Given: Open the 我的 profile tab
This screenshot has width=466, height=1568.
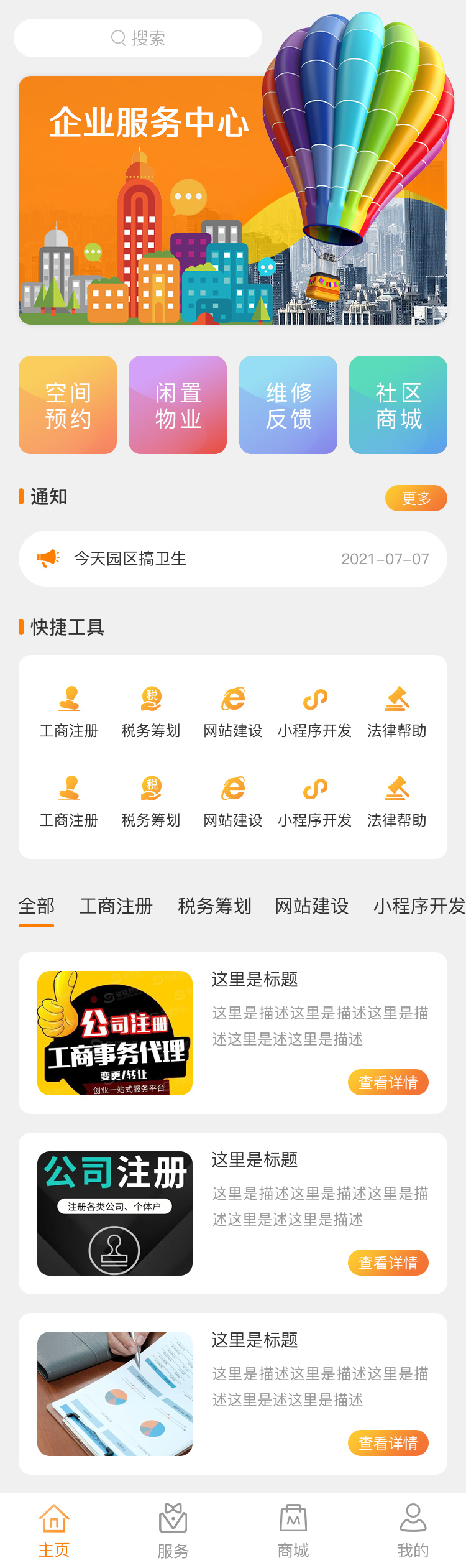Looking at the screenshot, I should [413, 1531].
